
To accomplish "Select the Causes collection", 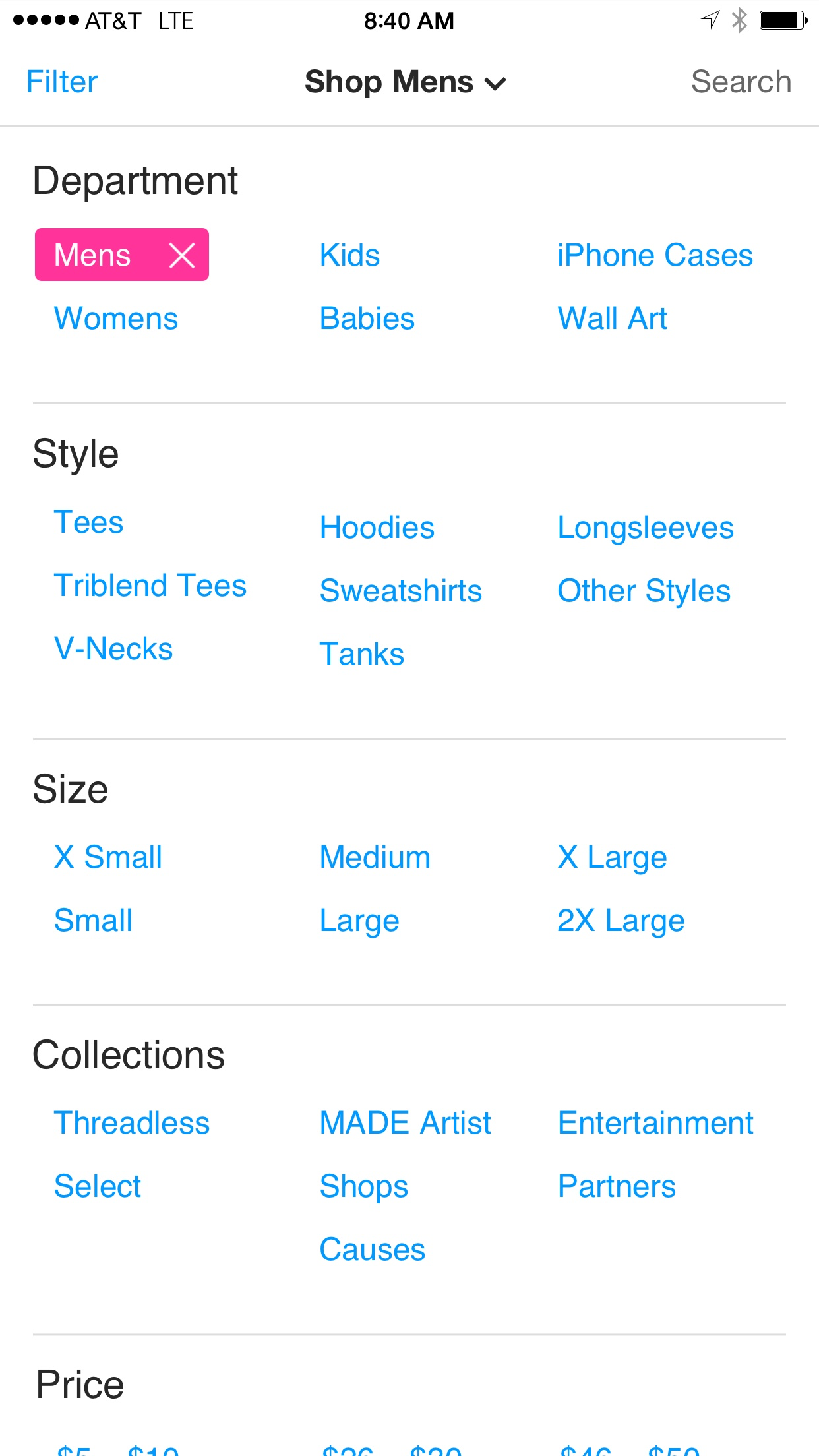I will pyautogui.click(x=373, y=1250).
